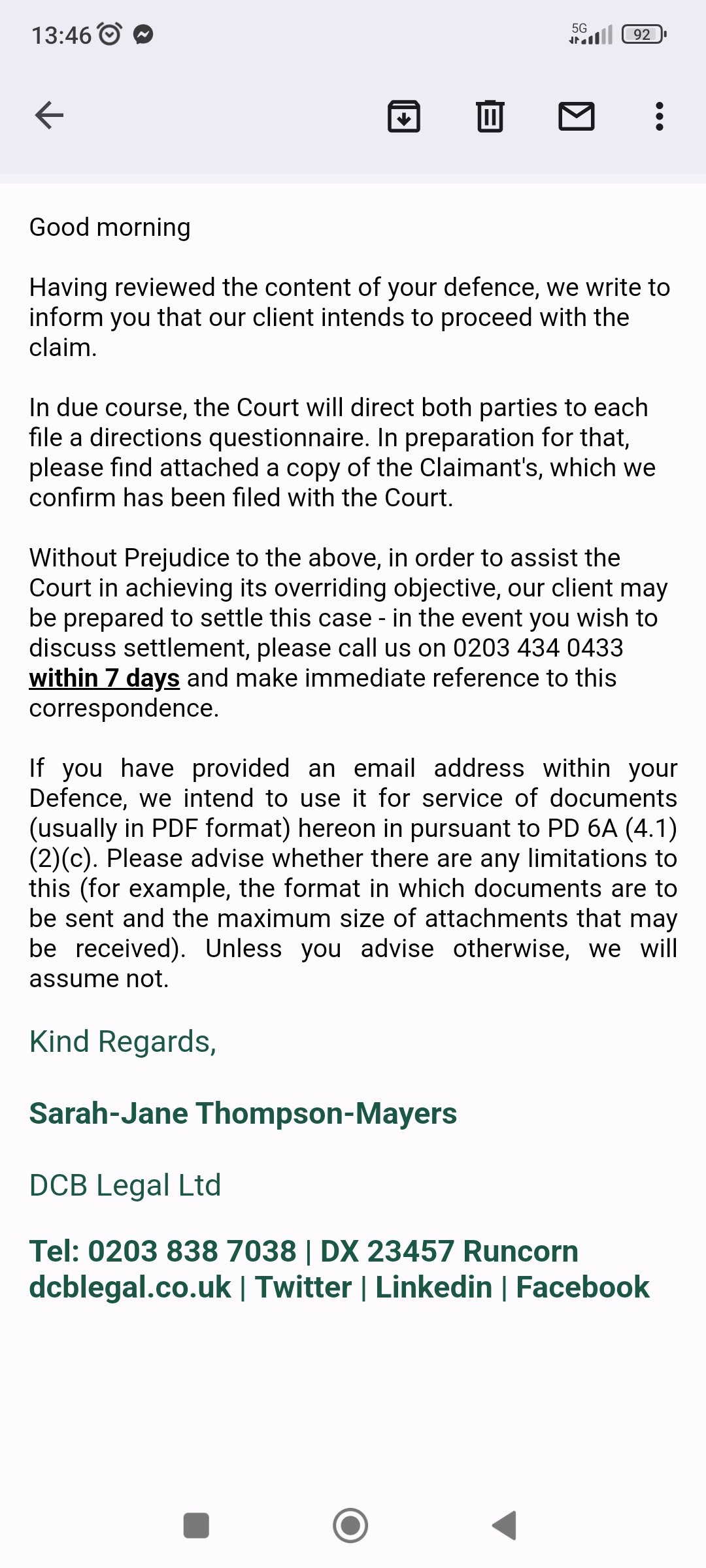The image size is (706, 1568).
Task: Delete this email
Action: coord(490,116)
